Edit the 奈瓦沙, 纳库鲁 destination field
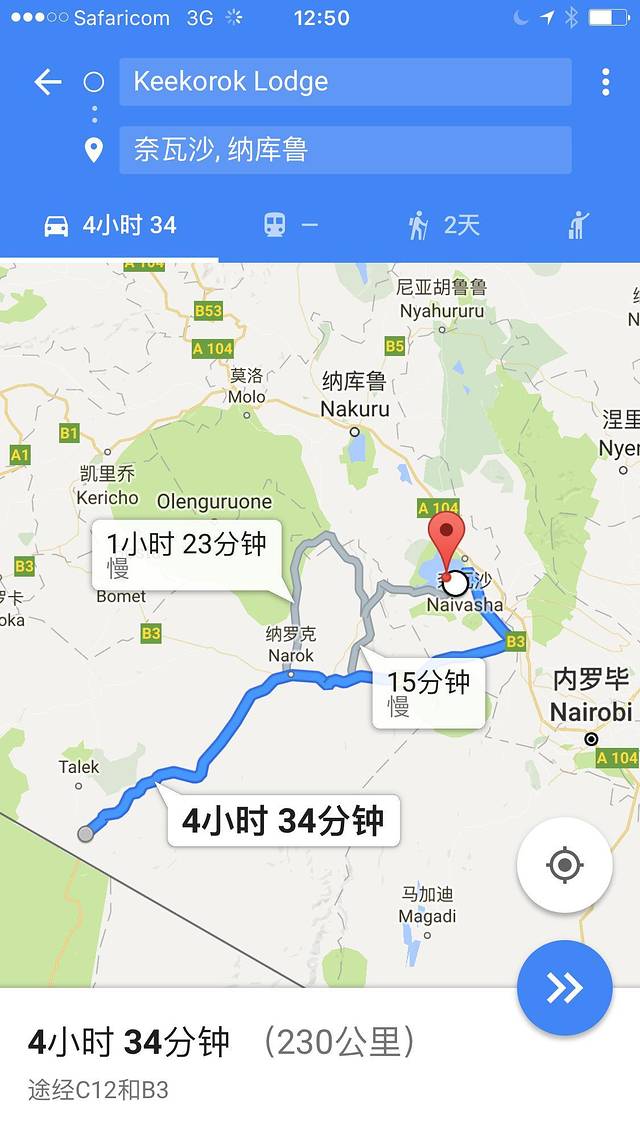 point(345,150)
